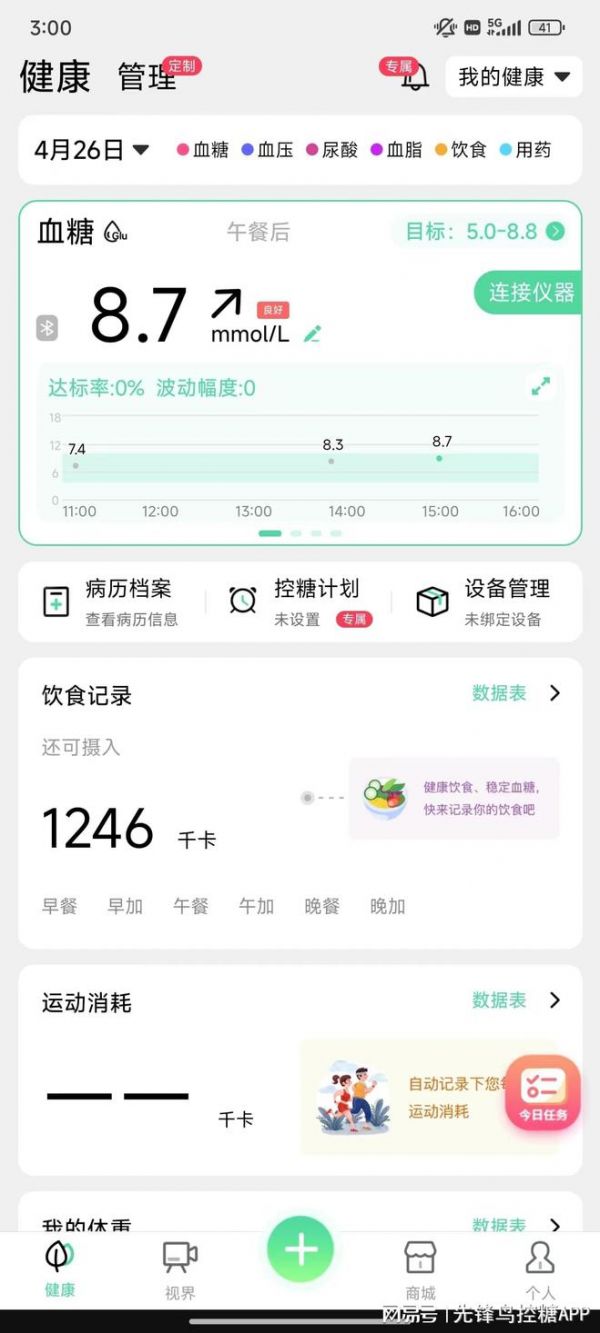Open 设备管理 device management
The image size is (600, 1333).
(x=486, y=601)
